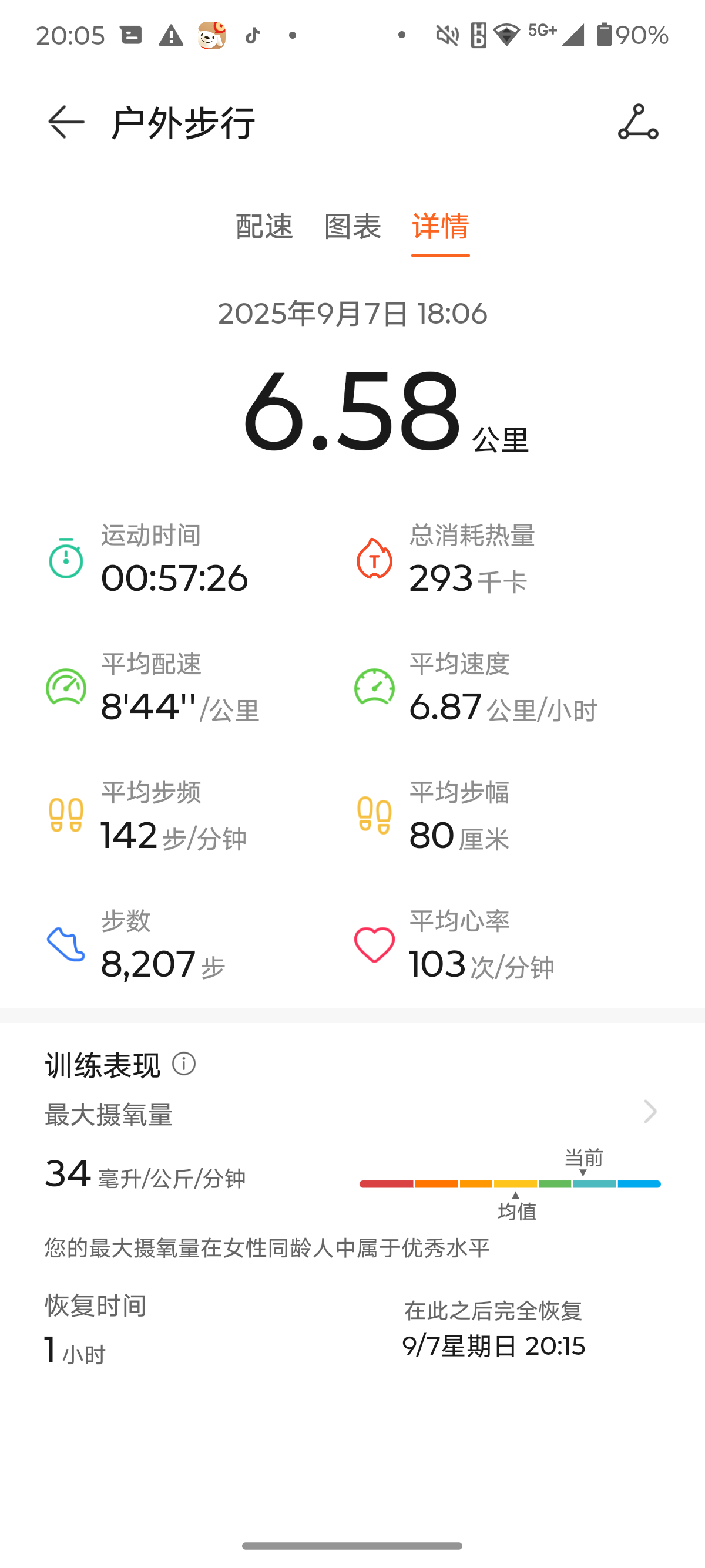This screenshot has height=1568, width=705.
Task: Tap the battery indicator in the status bar
Action: click(x=605, y=35)
